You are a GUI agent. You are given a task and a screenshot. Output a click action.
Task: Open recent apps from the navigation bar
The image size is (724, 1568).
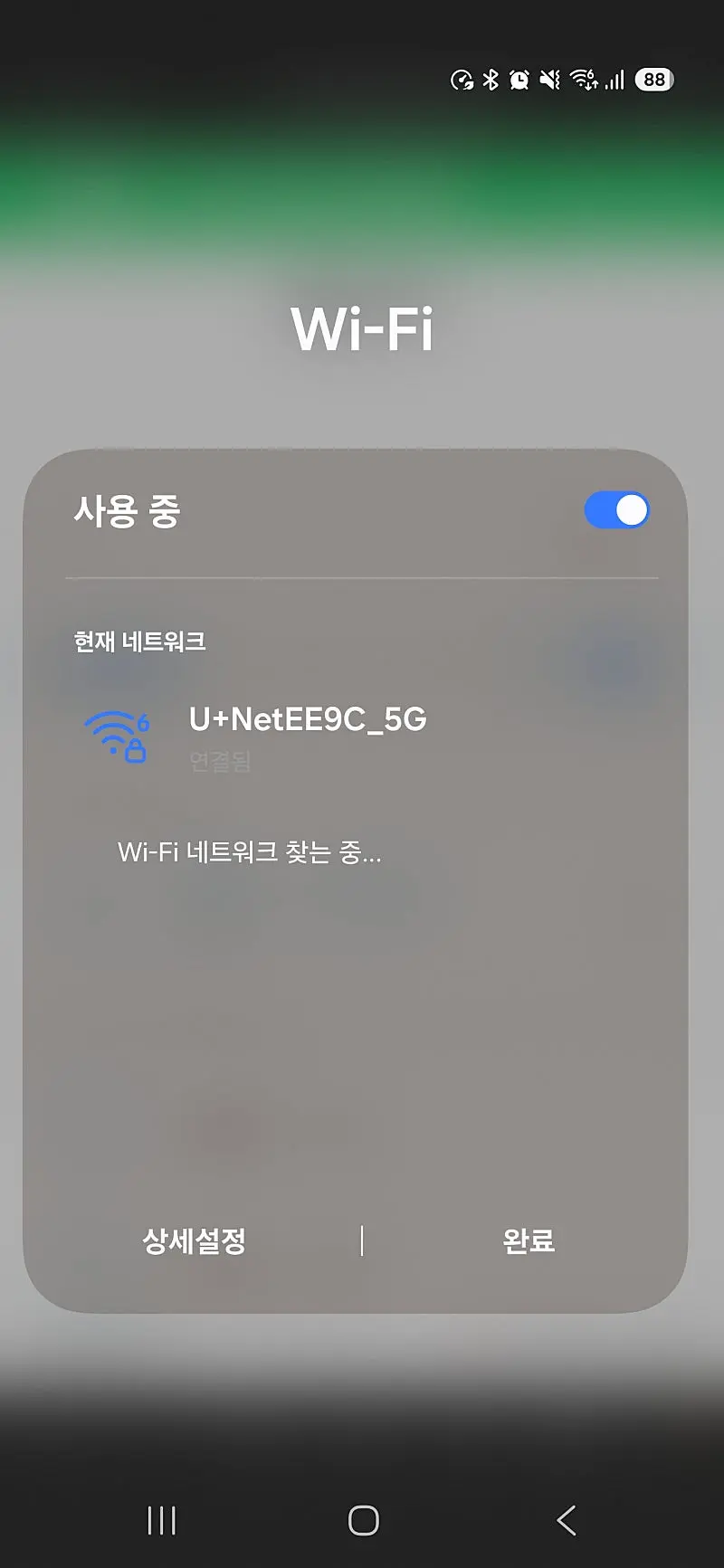(161, 1521)
